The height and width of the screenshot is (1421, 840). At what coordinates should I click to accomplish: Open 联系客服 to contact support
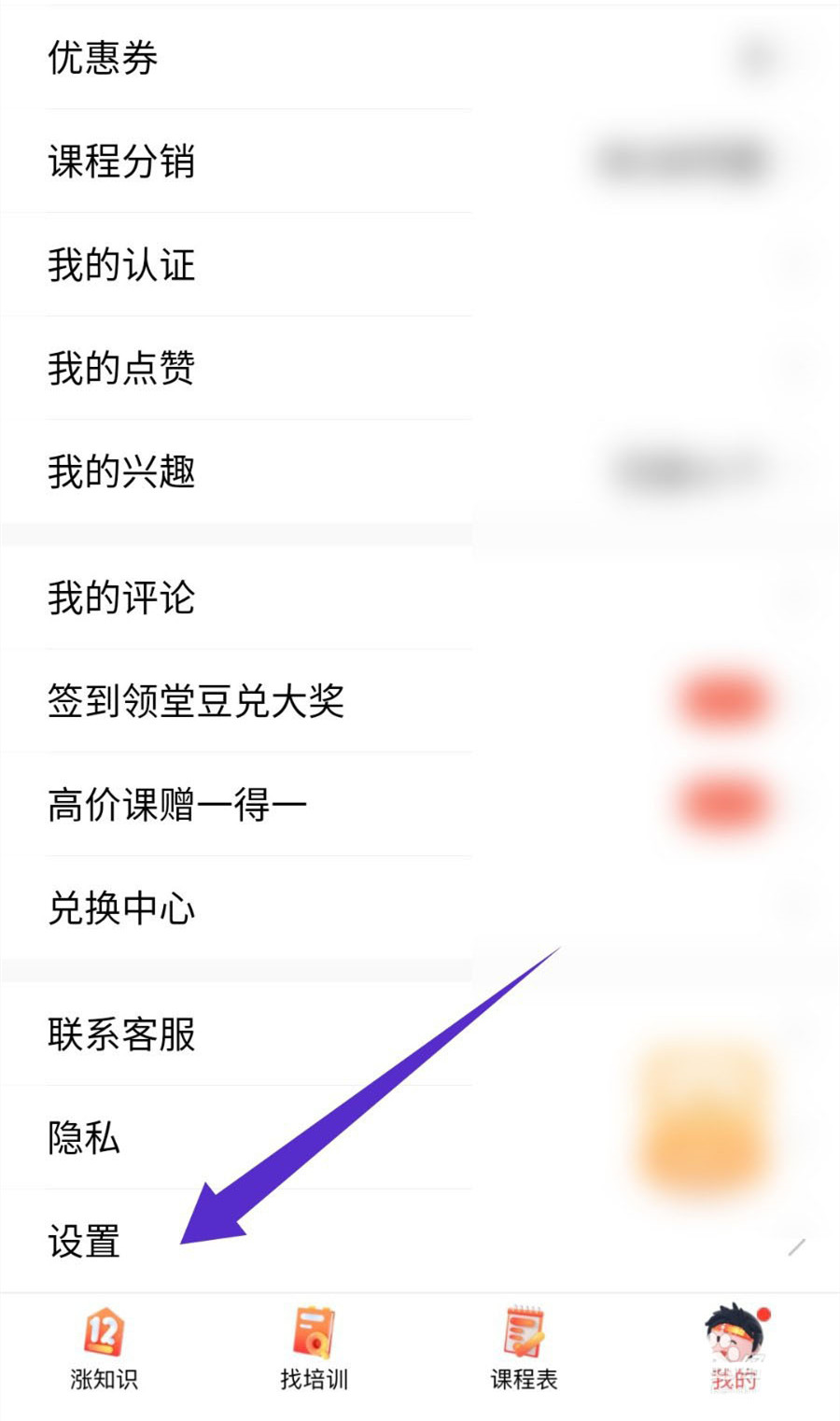click(x=121, y=1034)
